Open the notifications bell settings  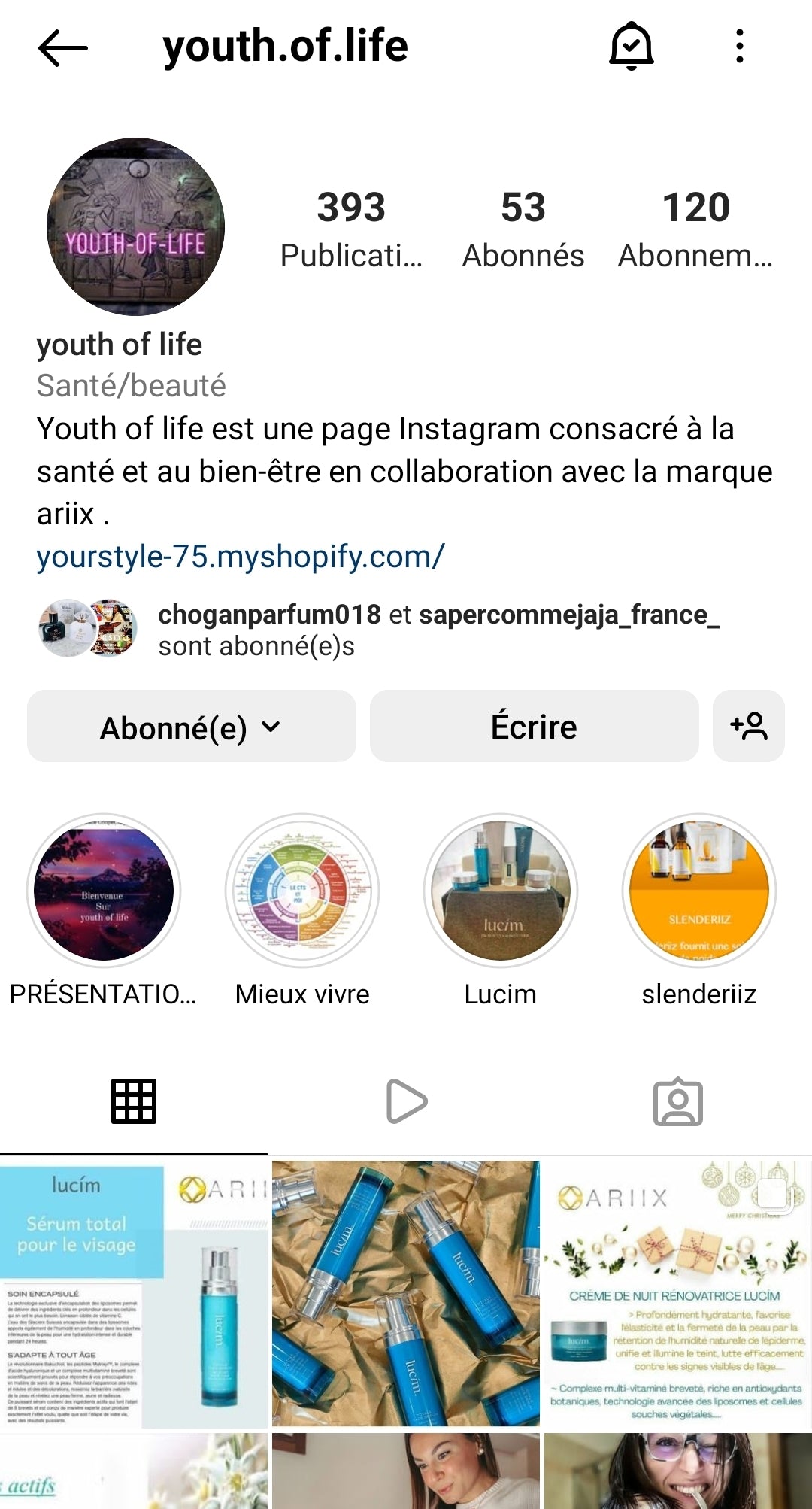tap(631, 46)
